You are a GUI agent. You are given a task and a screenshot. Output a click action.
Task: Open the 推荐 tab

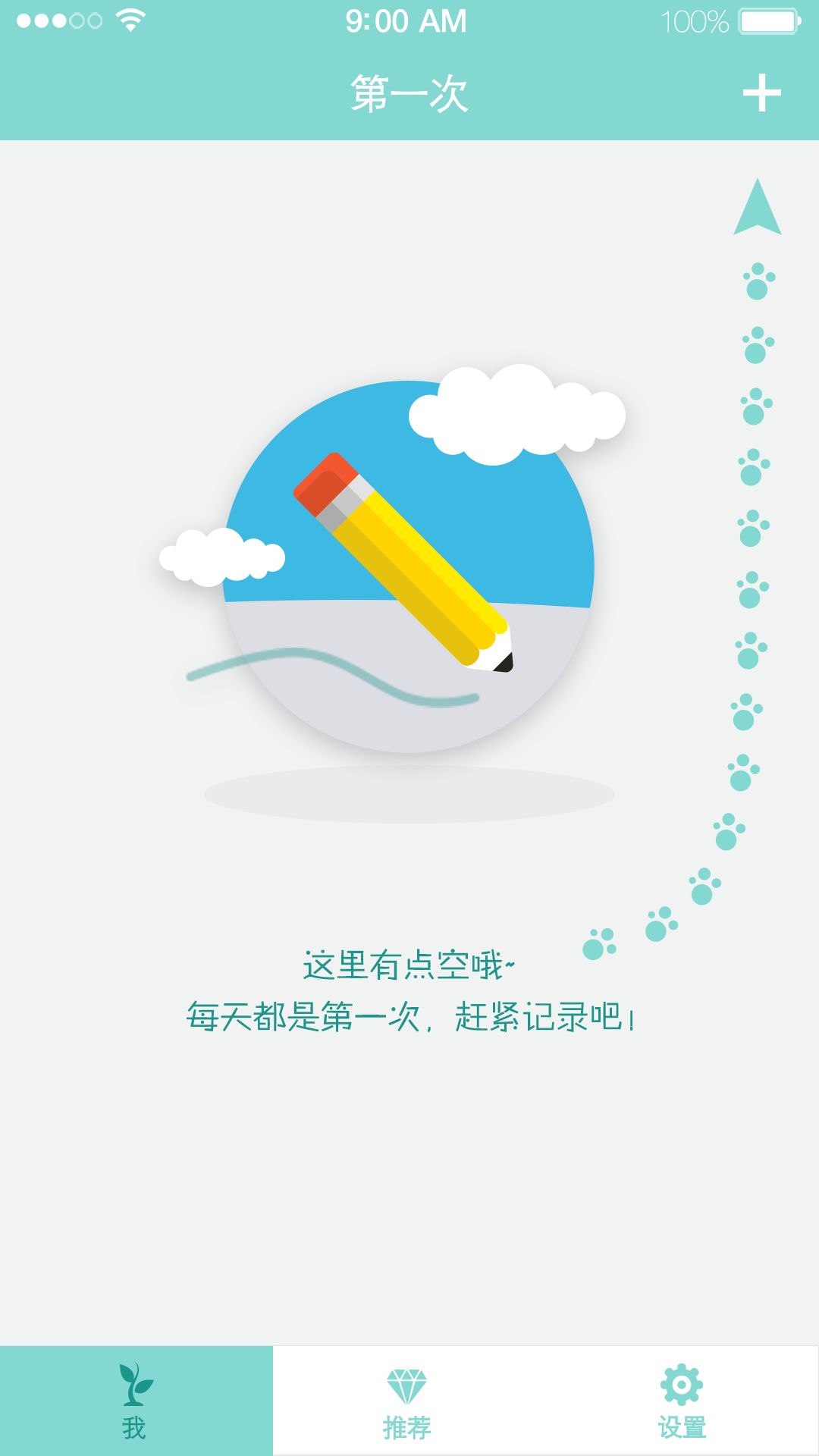tap(407, 1401)
